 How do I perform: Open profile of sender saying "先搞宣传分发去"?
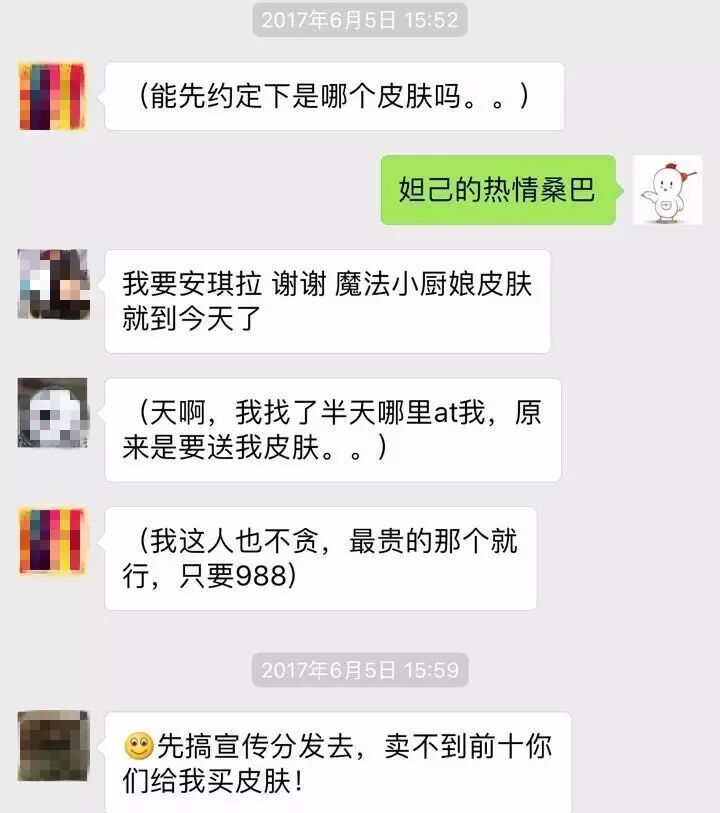pos(53,746)
